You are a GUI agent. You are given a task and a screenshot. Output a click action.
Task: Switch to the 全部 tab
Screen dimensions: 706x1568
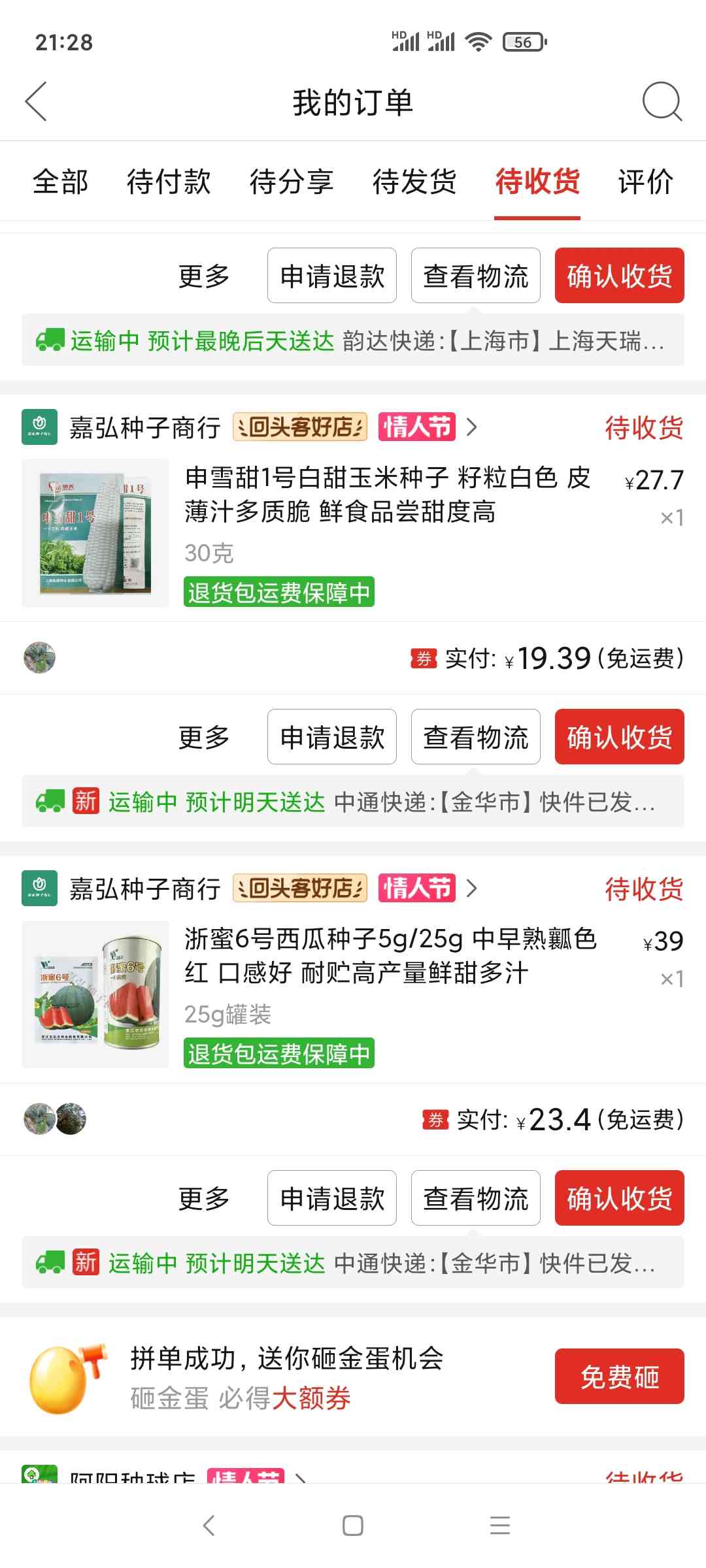point(60,182)
